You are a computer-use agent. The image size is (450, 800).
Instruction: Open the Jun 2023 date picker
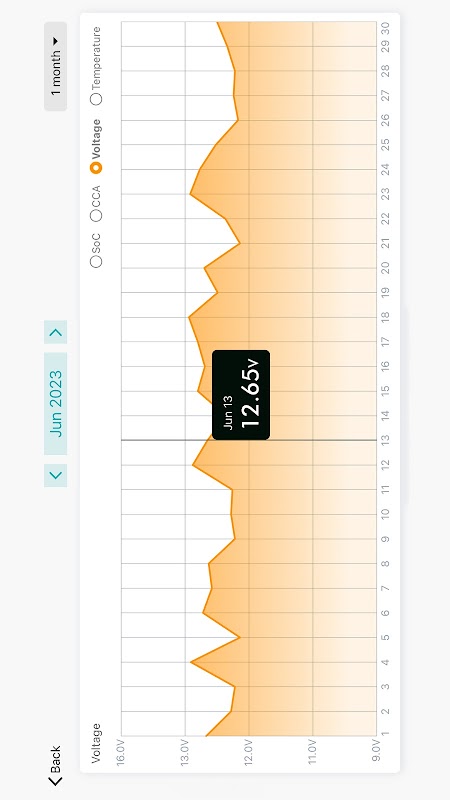(55, 404)
